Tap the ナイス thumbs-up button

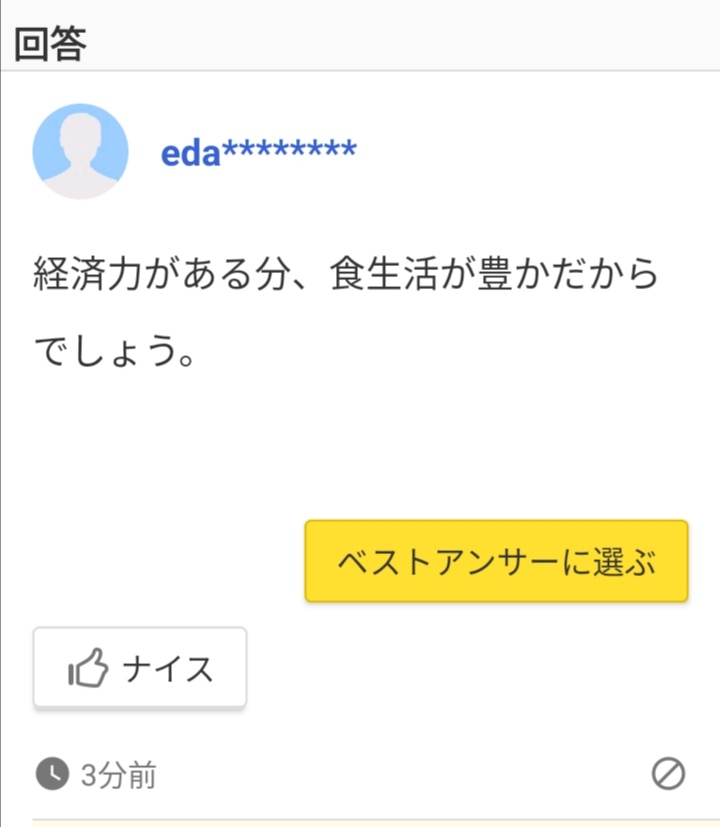point(140,668)
